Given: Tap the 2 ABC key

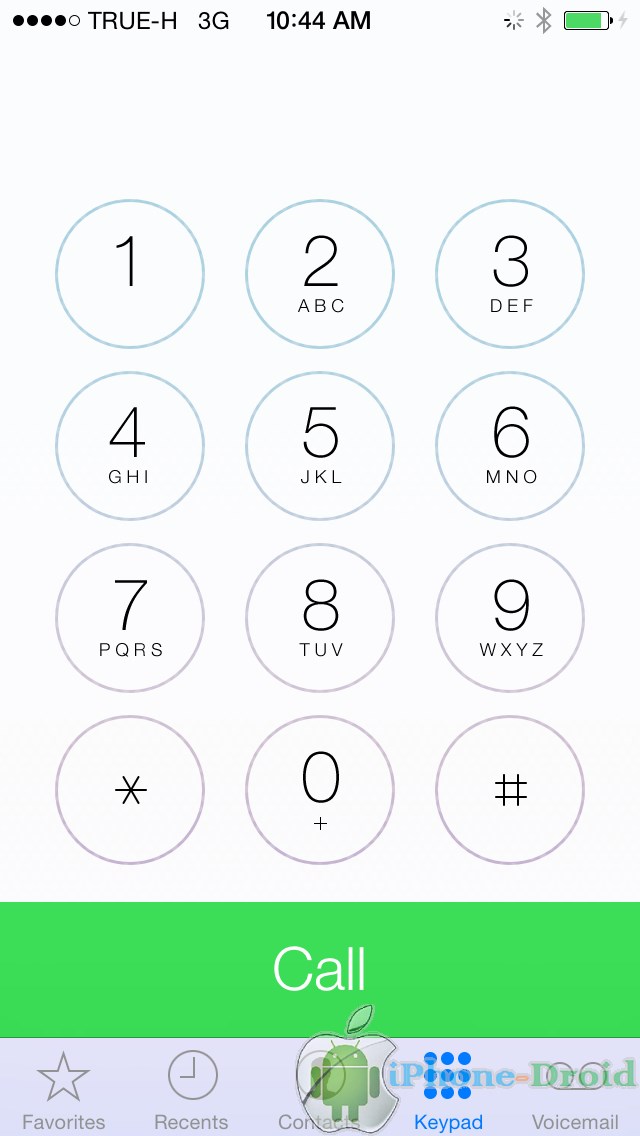Looking at the screenshot, I should coord(320,275).
